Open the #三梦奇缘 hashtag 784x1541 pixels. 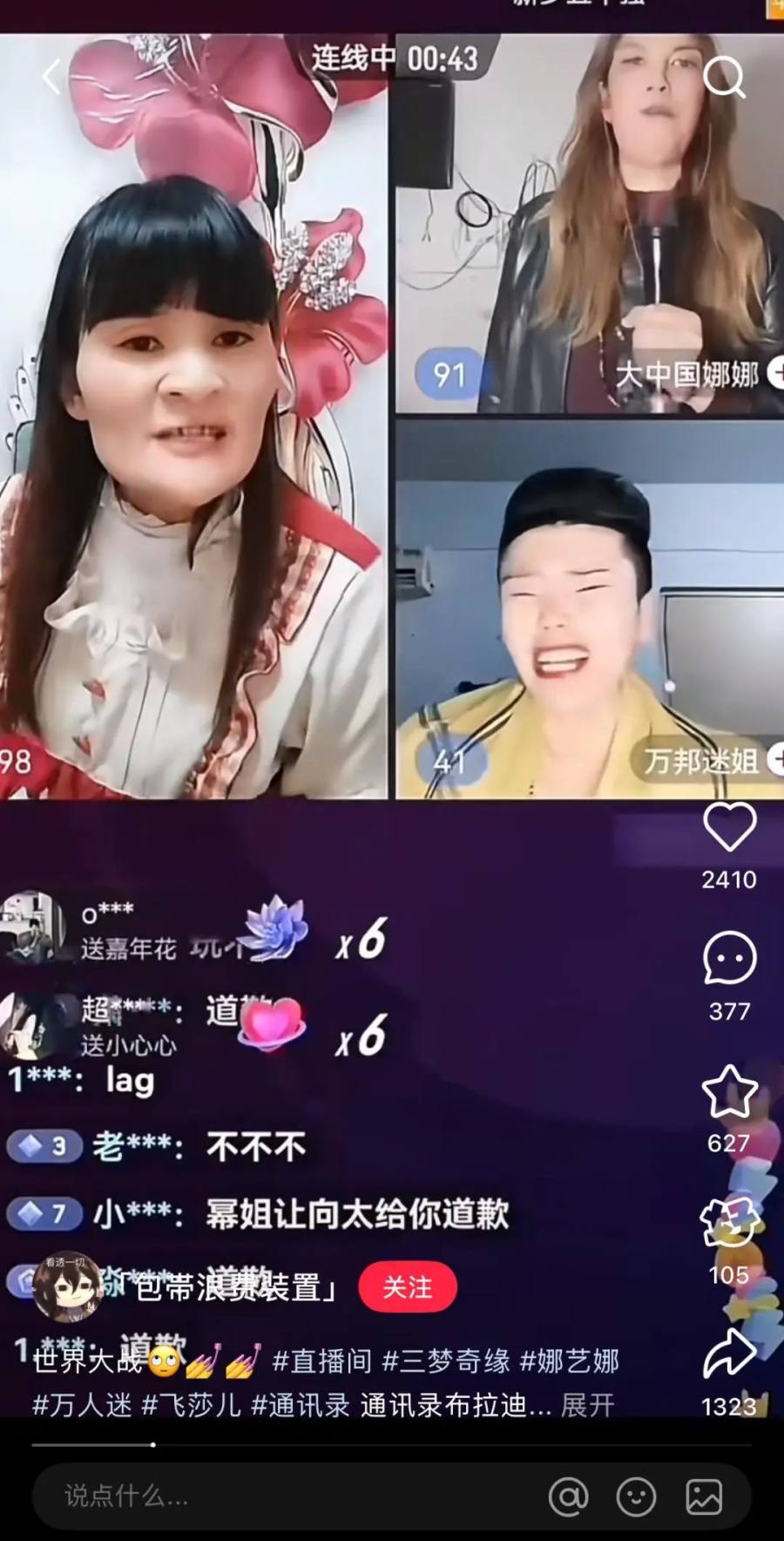pyautogui.click(x=446, y=1361)
